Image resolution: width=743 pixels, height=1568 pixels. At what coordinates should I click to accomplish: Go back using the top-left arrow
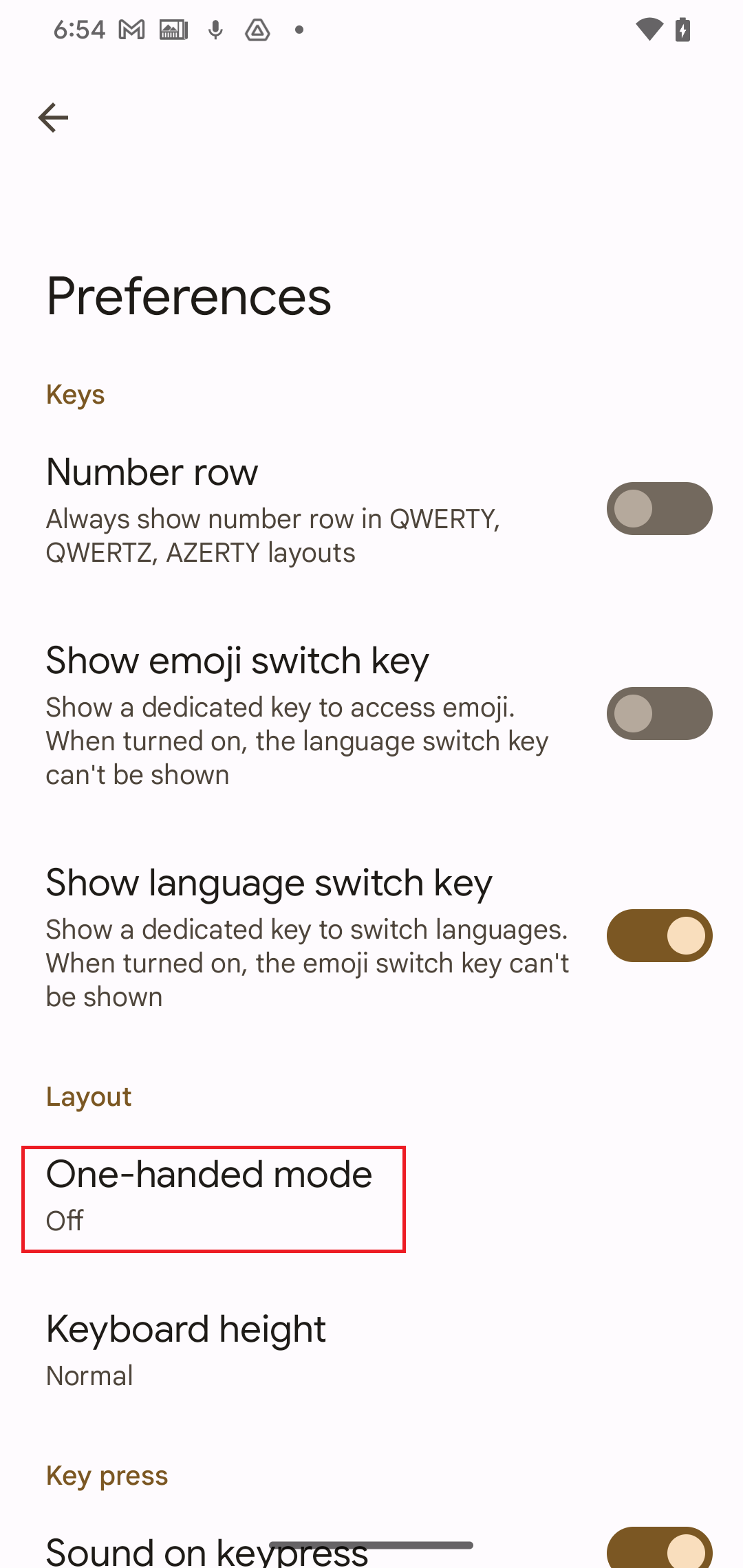click(53, 118)
